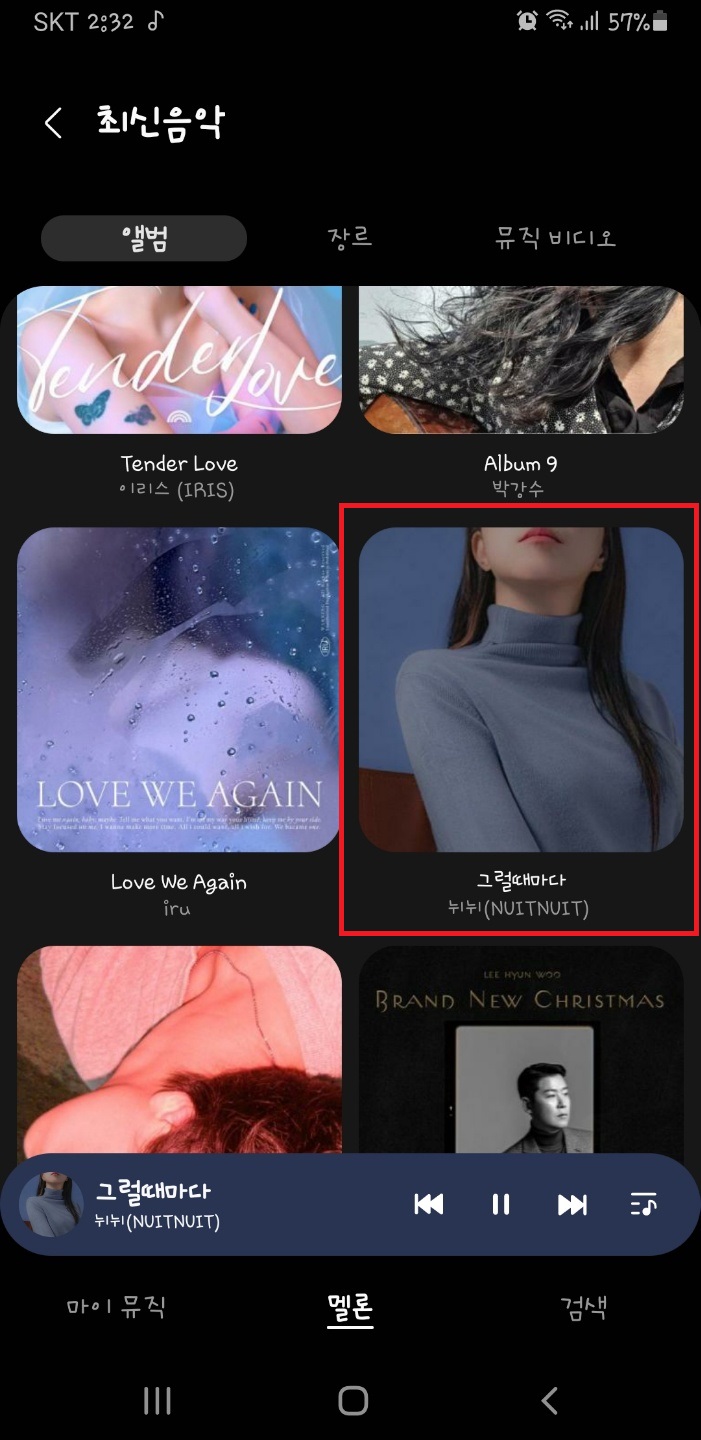Switch to the 뮤직 비디오 tab
Screen dimensions: 701x1440
556,238
